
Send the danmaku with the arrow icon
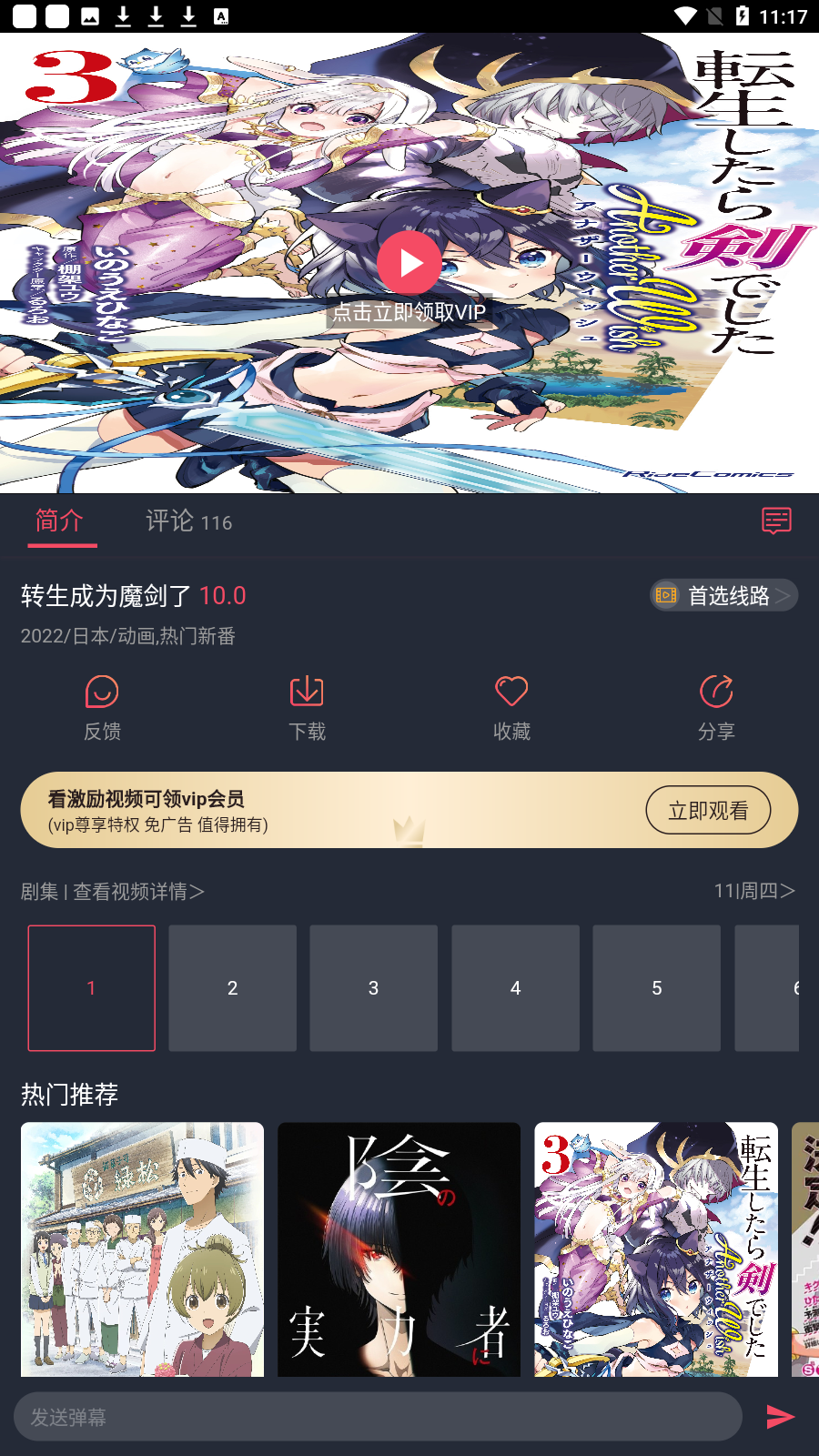coord(780,1417)
